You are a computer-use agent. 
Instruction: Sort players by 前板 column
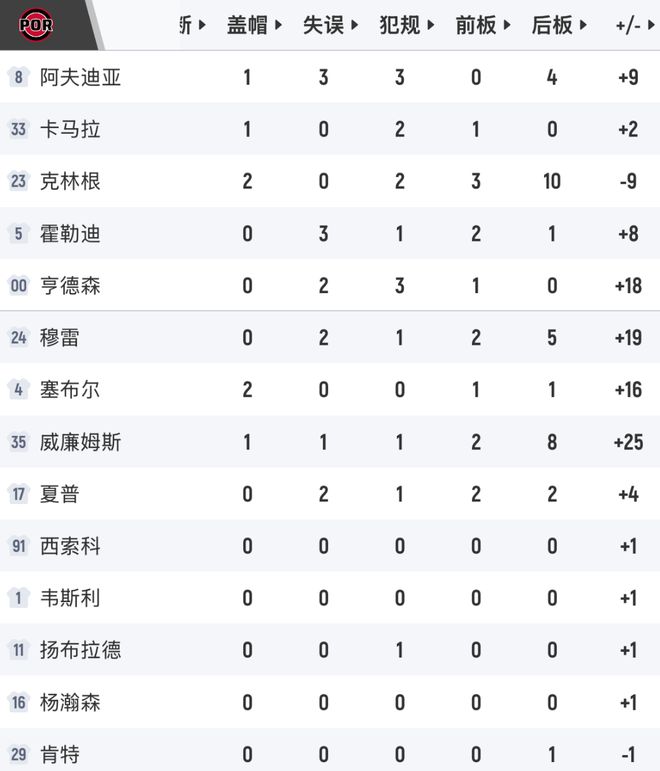coord(482,25)
